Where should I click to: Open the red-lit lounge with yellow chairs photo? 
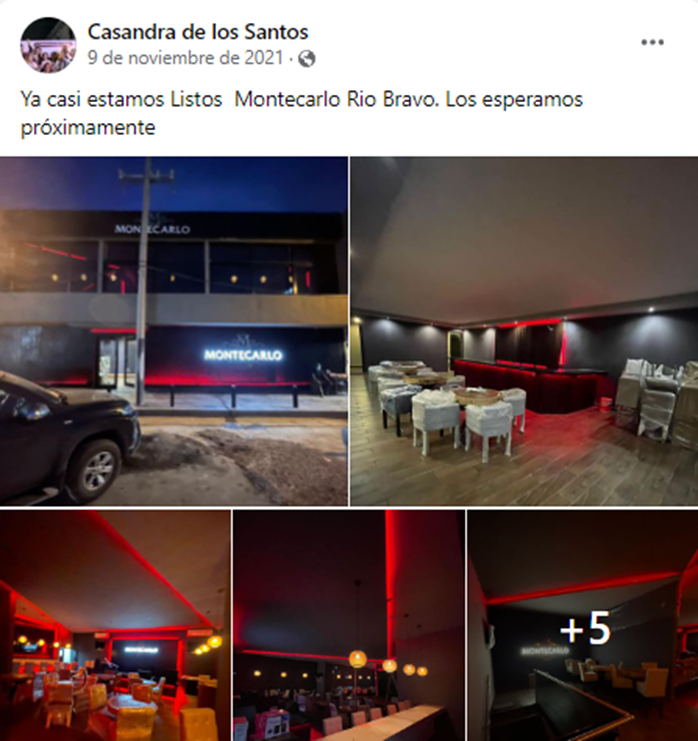pyautogui.click(x=114, y=625)
